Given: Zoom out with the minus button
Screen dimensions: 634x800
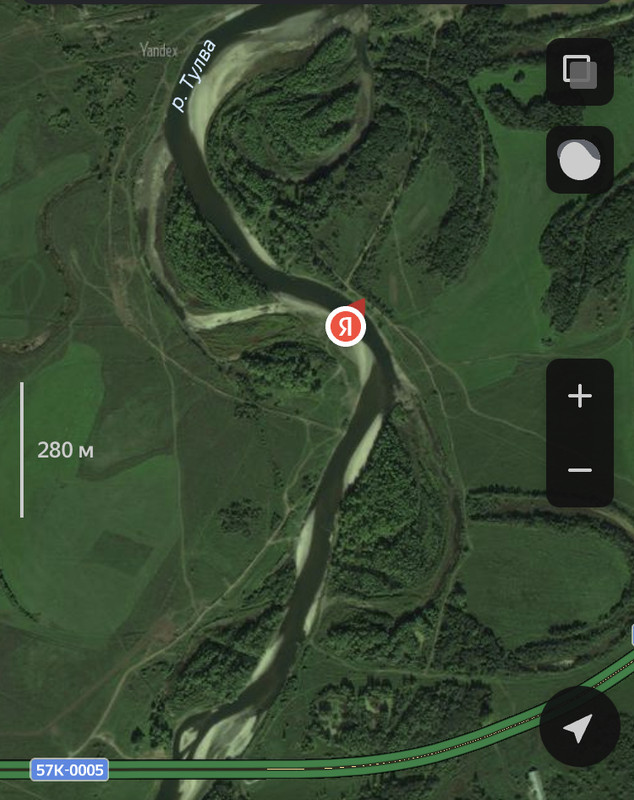Looking at the screenshot, I should click(580, 470).
